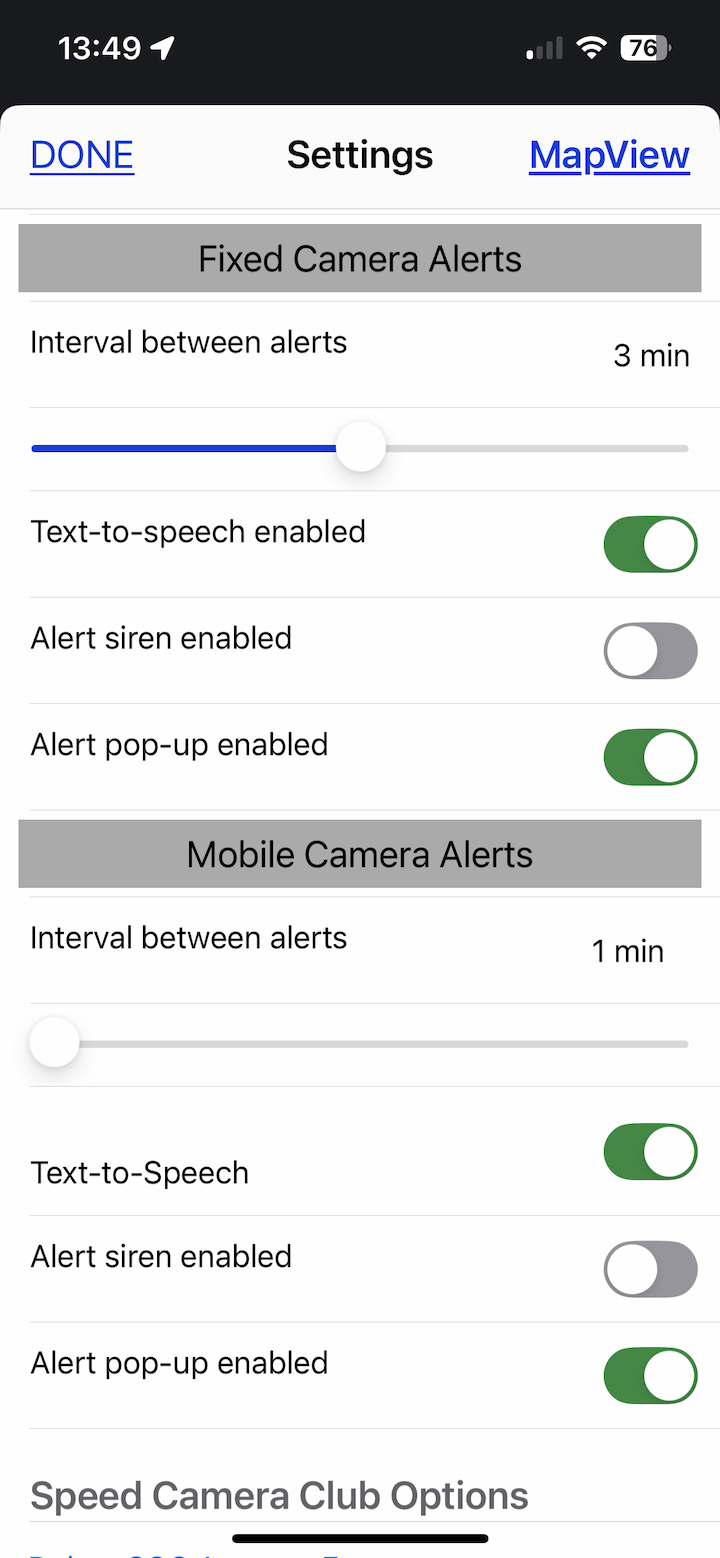Disable Text-to-speech for Fixed Camera Alerts
This screenshot has height=1558, width=720.
650,544
